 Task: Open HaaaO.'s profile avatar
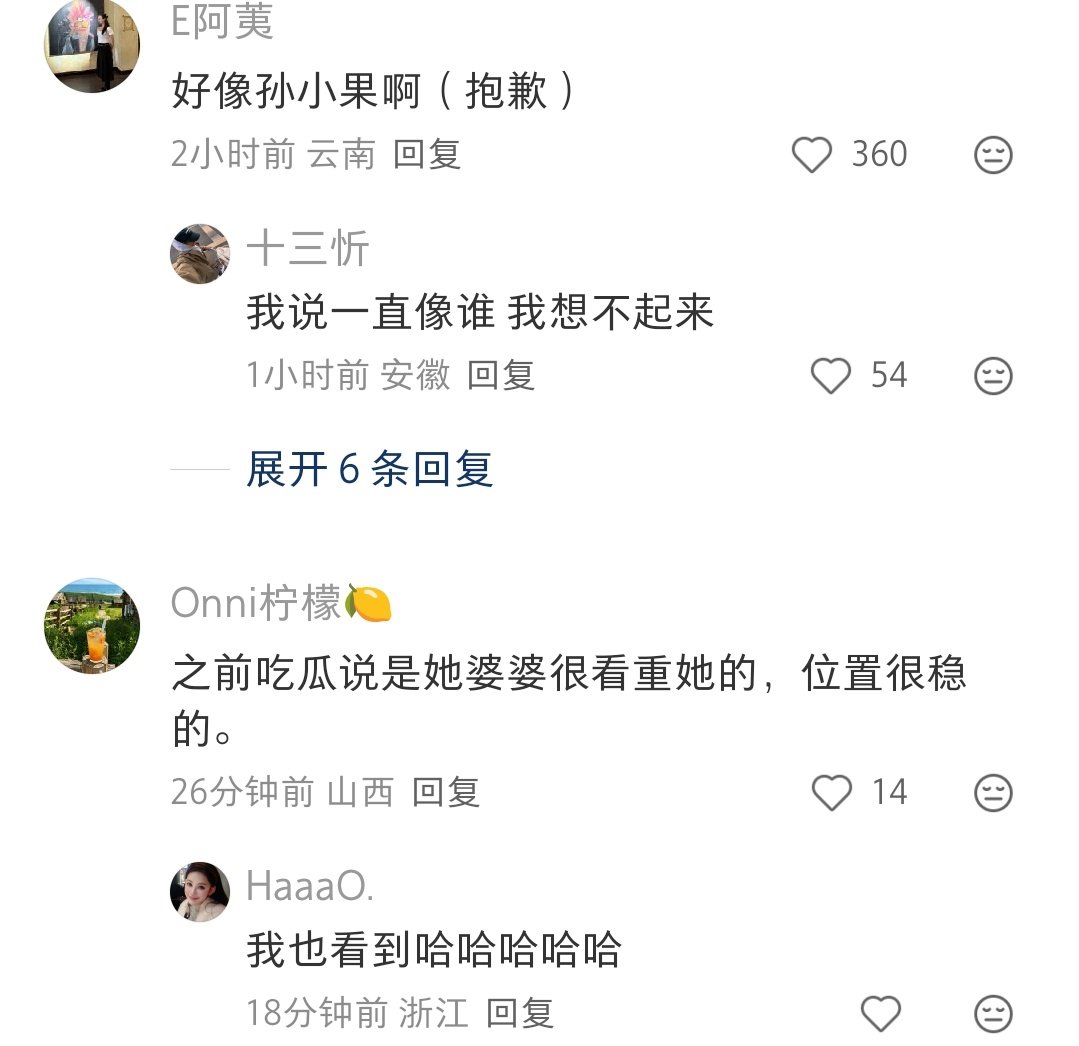click(200, 891)
